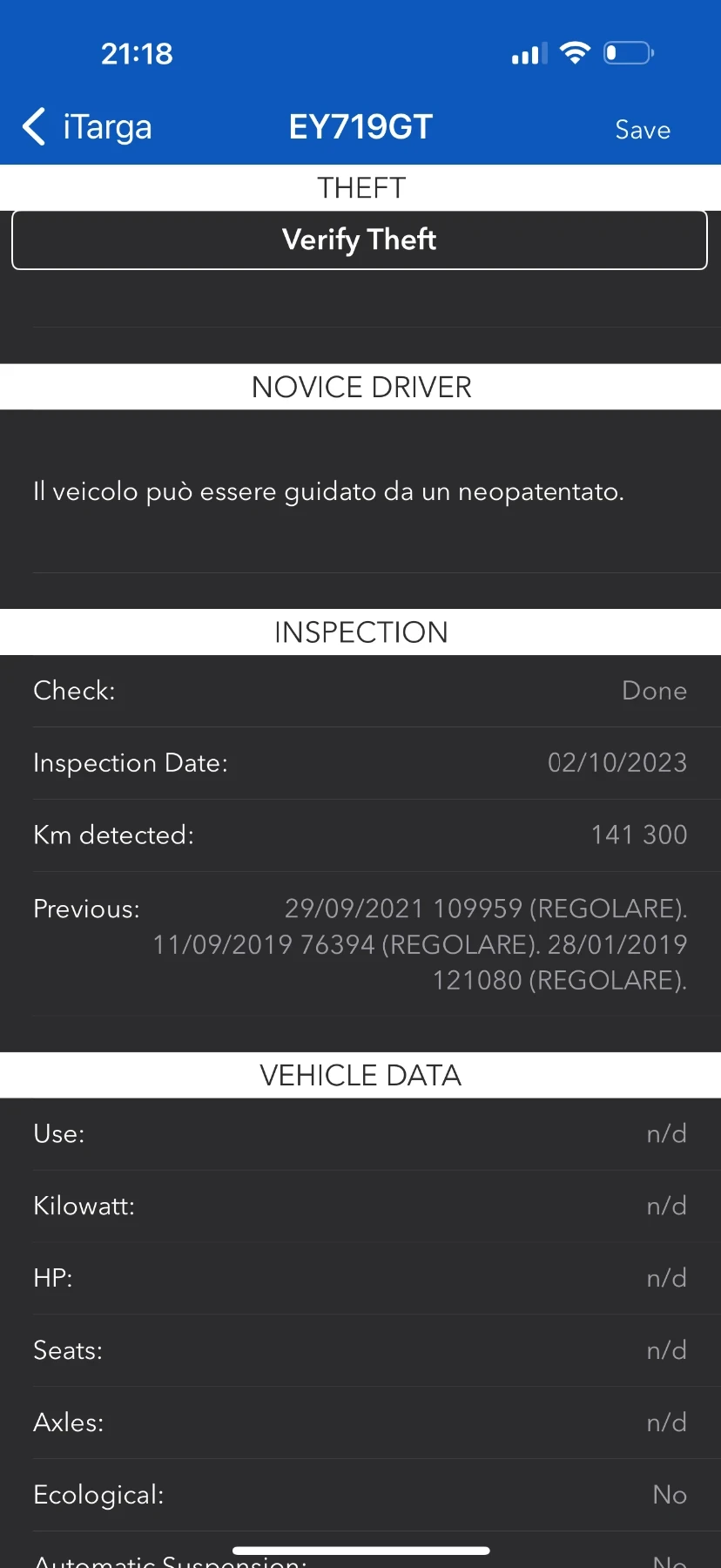
Task: Tap the cellular signal bars icon
Action: [x=528, y=54]
